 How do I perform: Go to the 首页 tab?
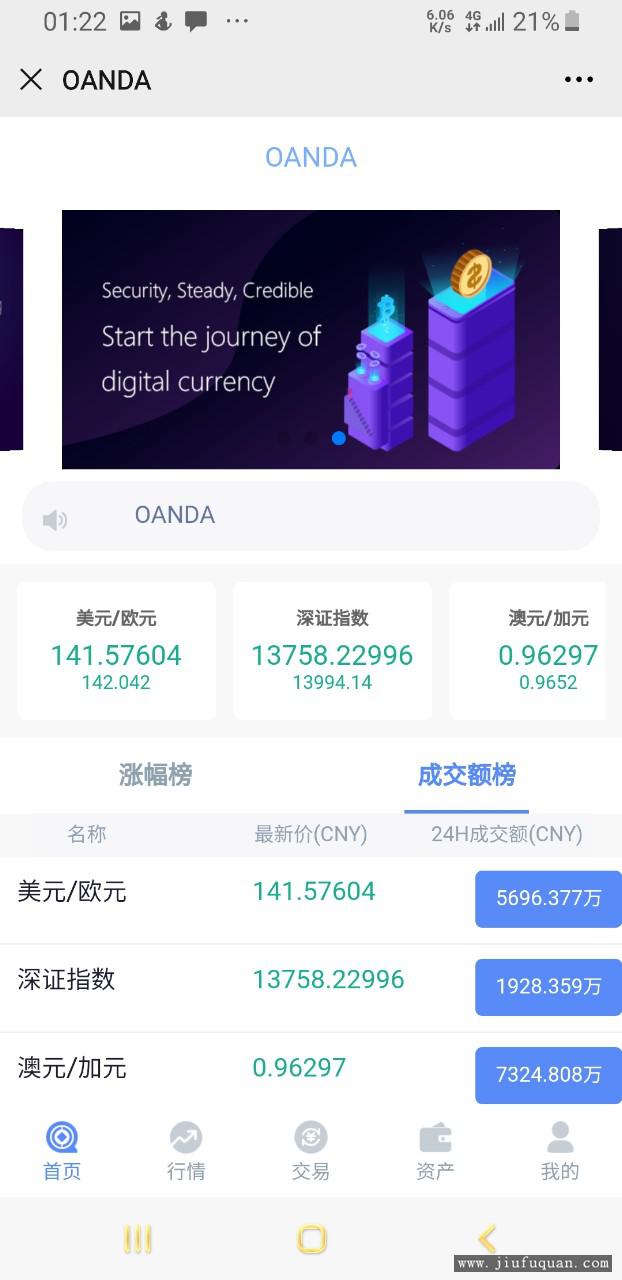pyautogui.click(x=62, y=1151)
